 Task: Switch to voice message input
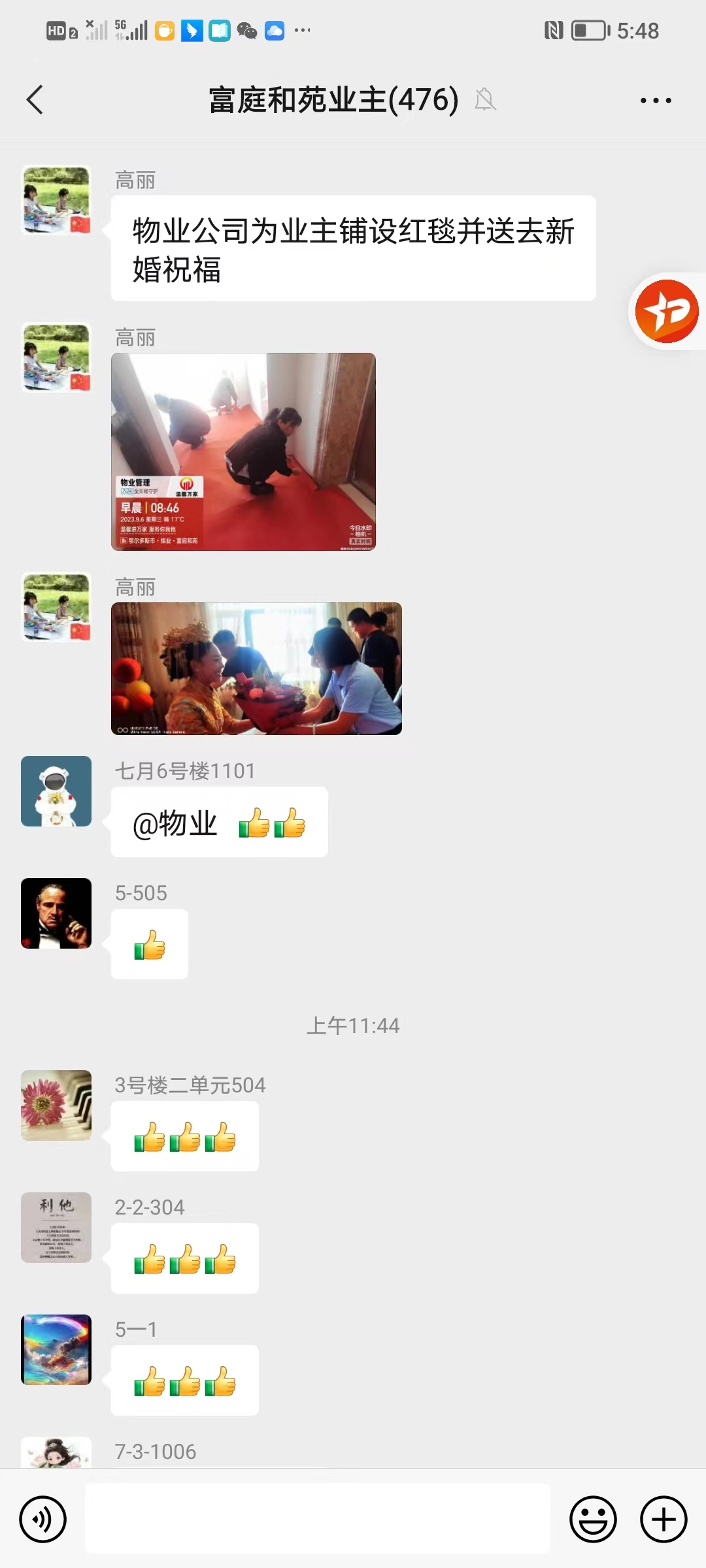pos(43,1519)
